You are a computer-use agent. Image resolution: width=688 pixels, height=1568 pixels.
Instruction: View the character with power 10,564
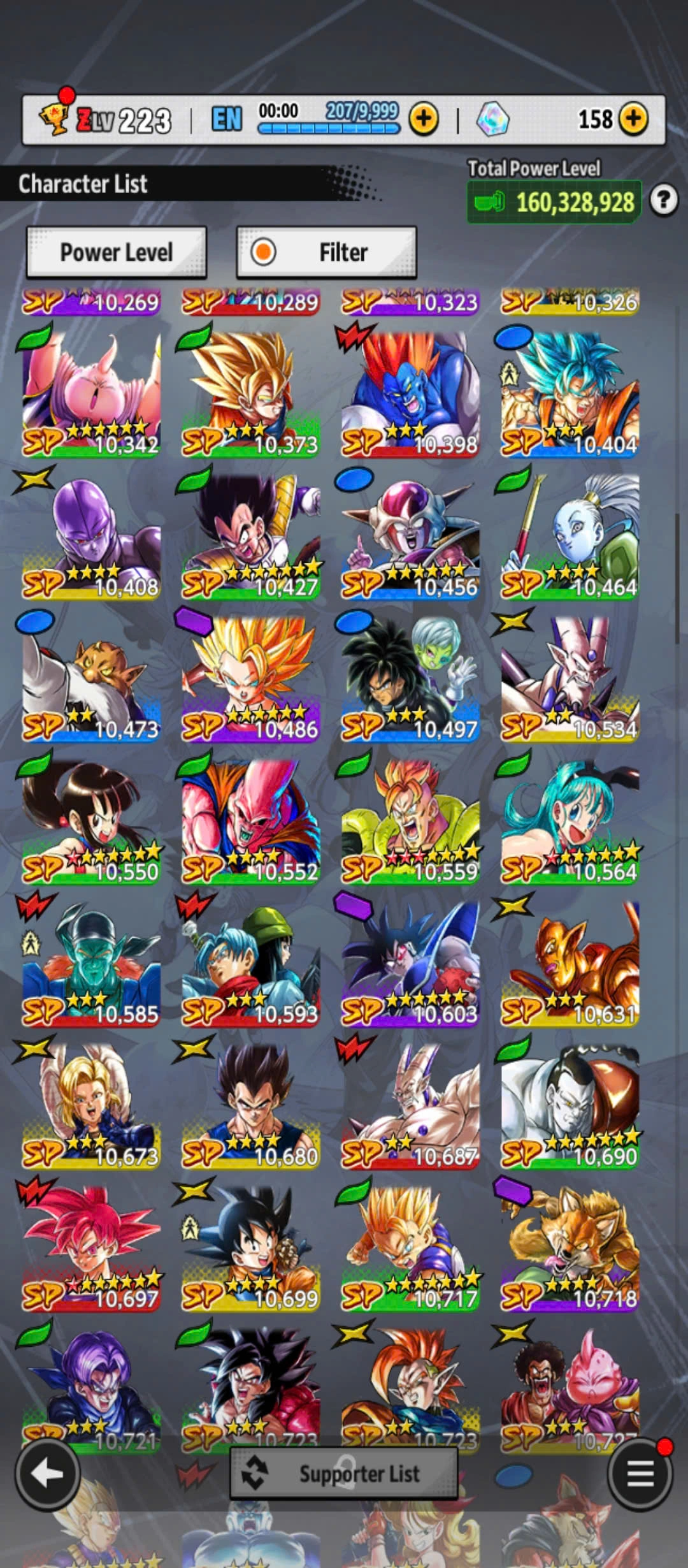point(570,820)
